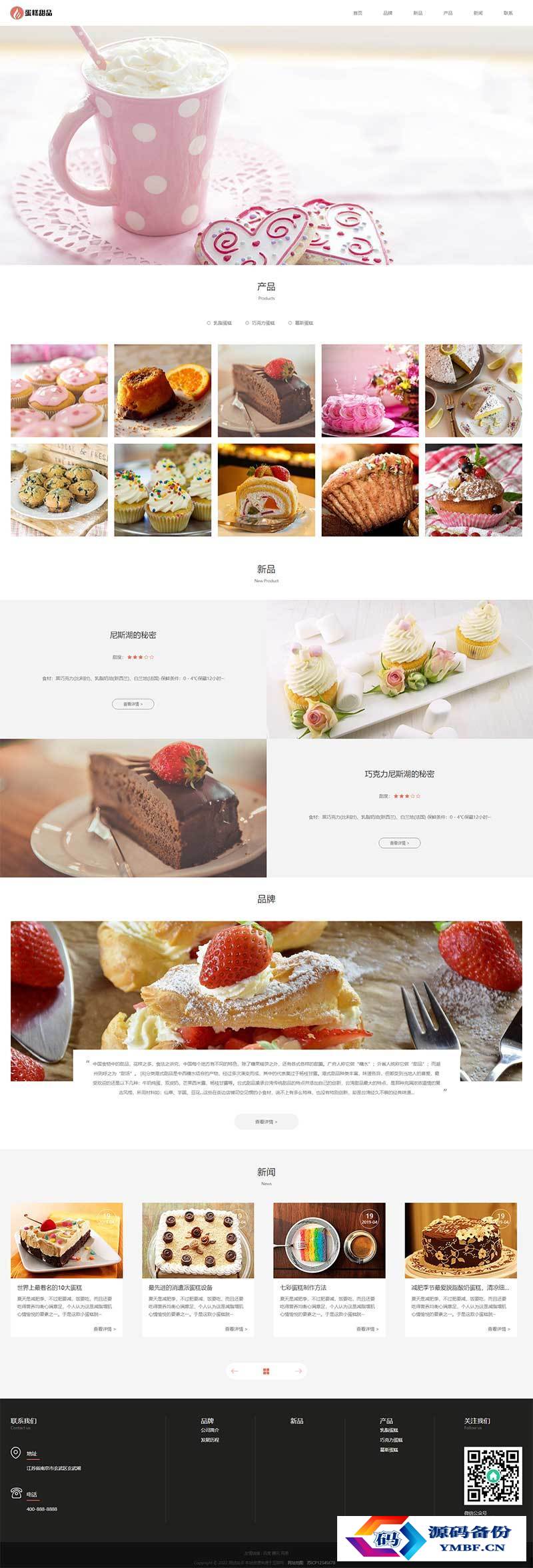Open 新闻 in the top navigation
Image resolution: width=533 pixels, height=1568 pixels.
478,13
